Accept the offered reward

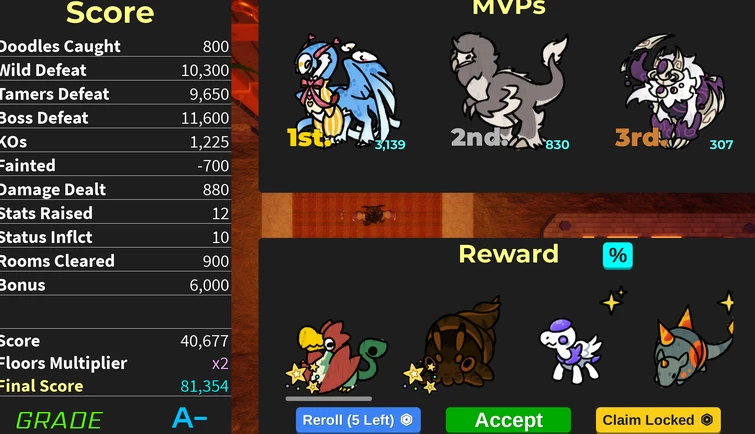pos(508,420)
